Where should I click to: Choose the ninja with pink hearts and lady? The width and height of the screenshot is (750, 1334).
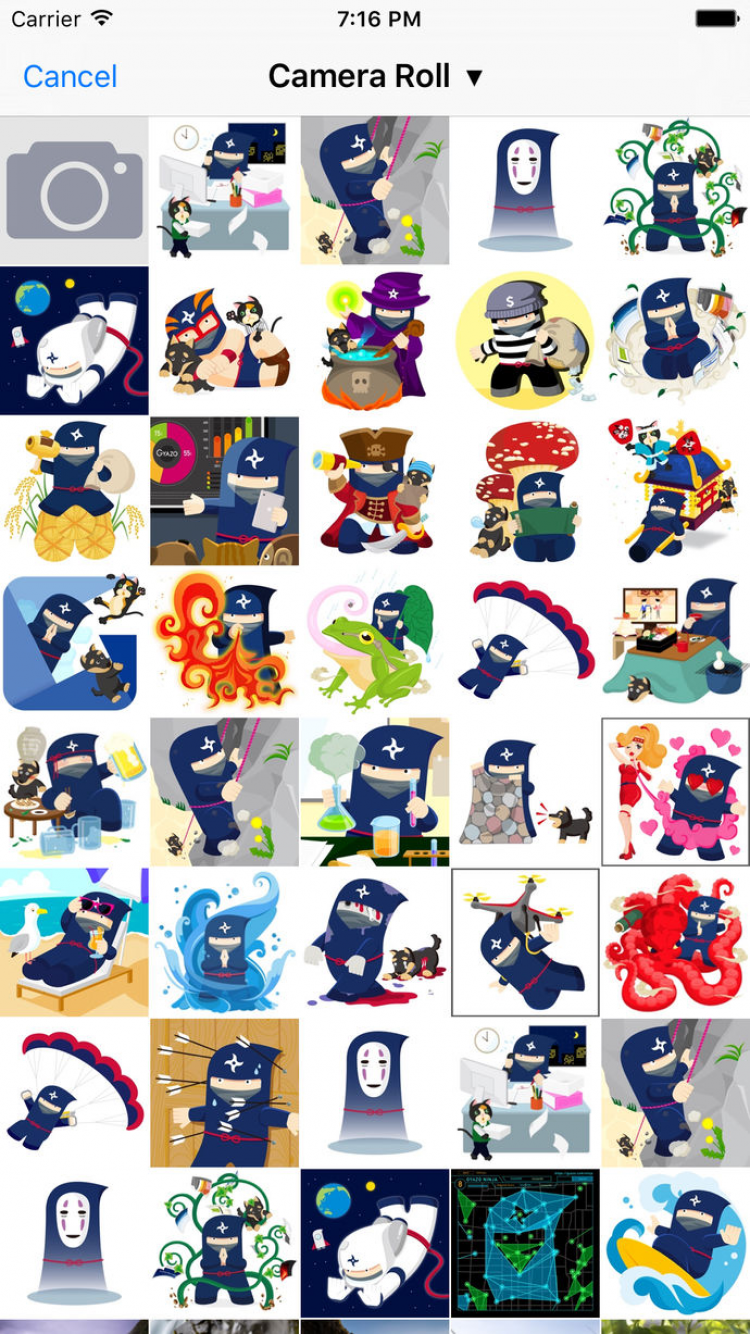click(675, 792)
